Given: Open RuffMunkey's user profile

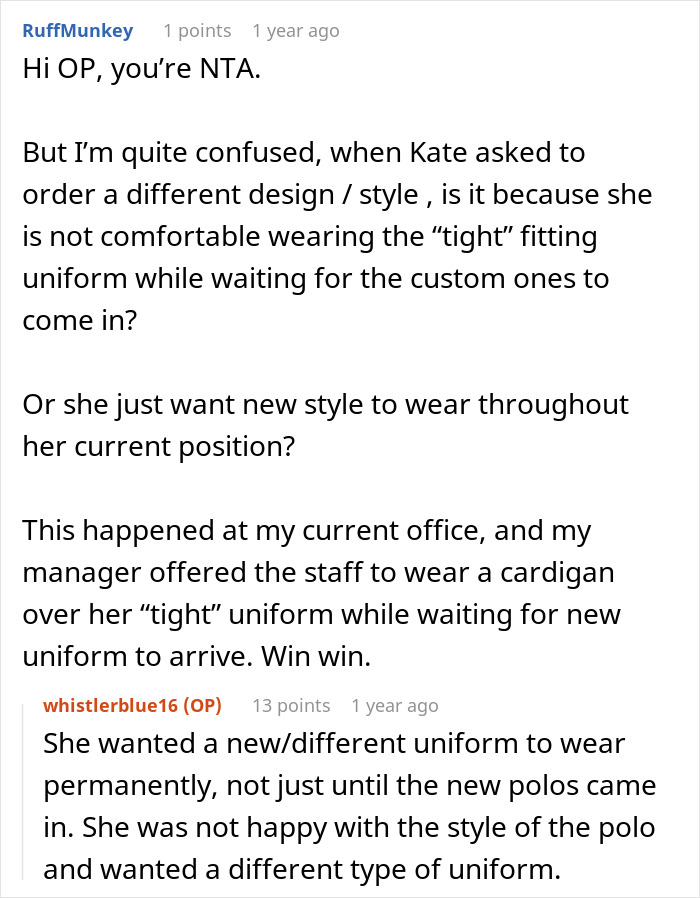Looking at the screenshot, I should click(77, 31).
